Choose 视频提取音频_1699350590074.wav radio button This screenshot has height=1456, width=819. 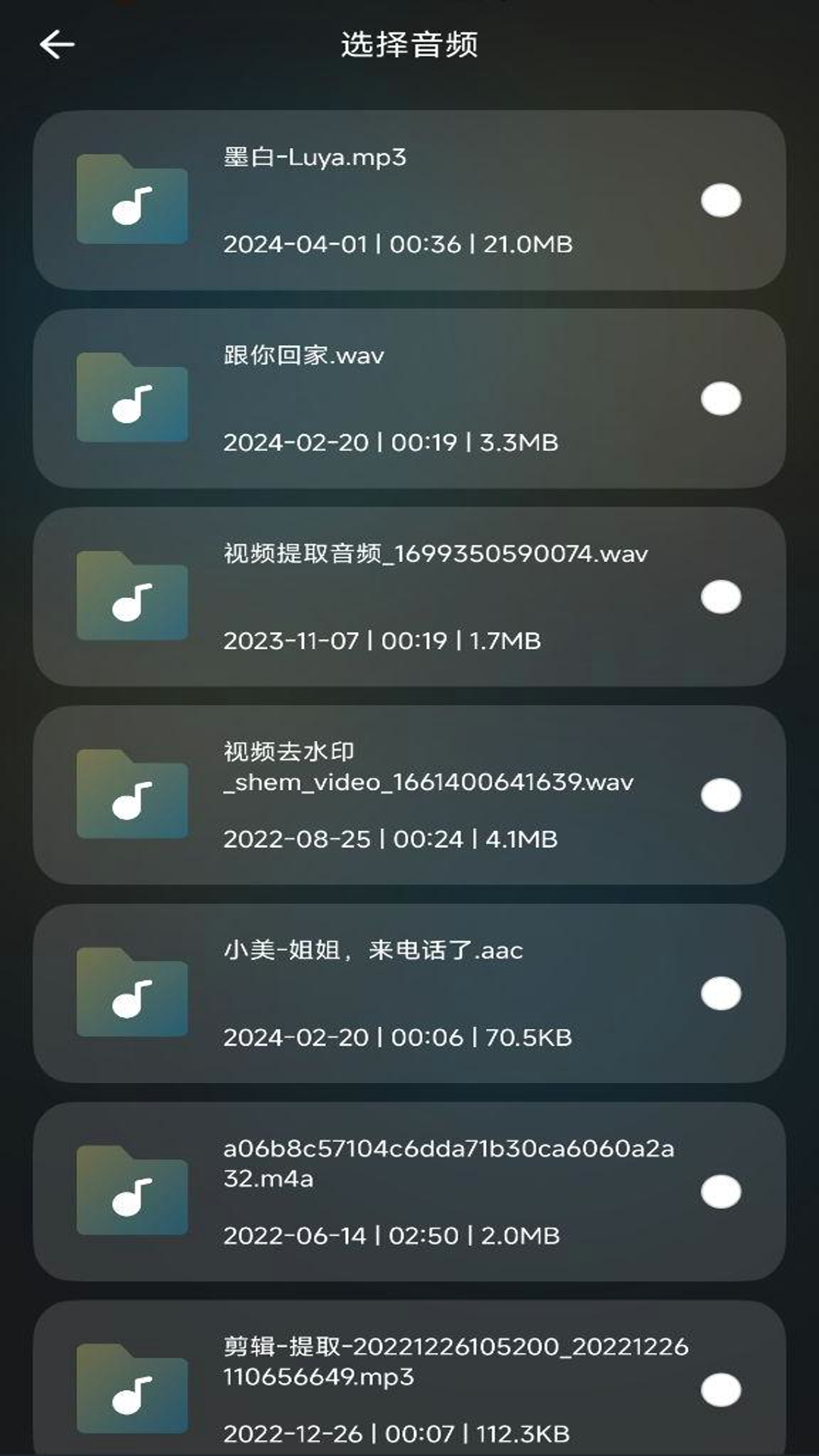(x=720, y=598)
